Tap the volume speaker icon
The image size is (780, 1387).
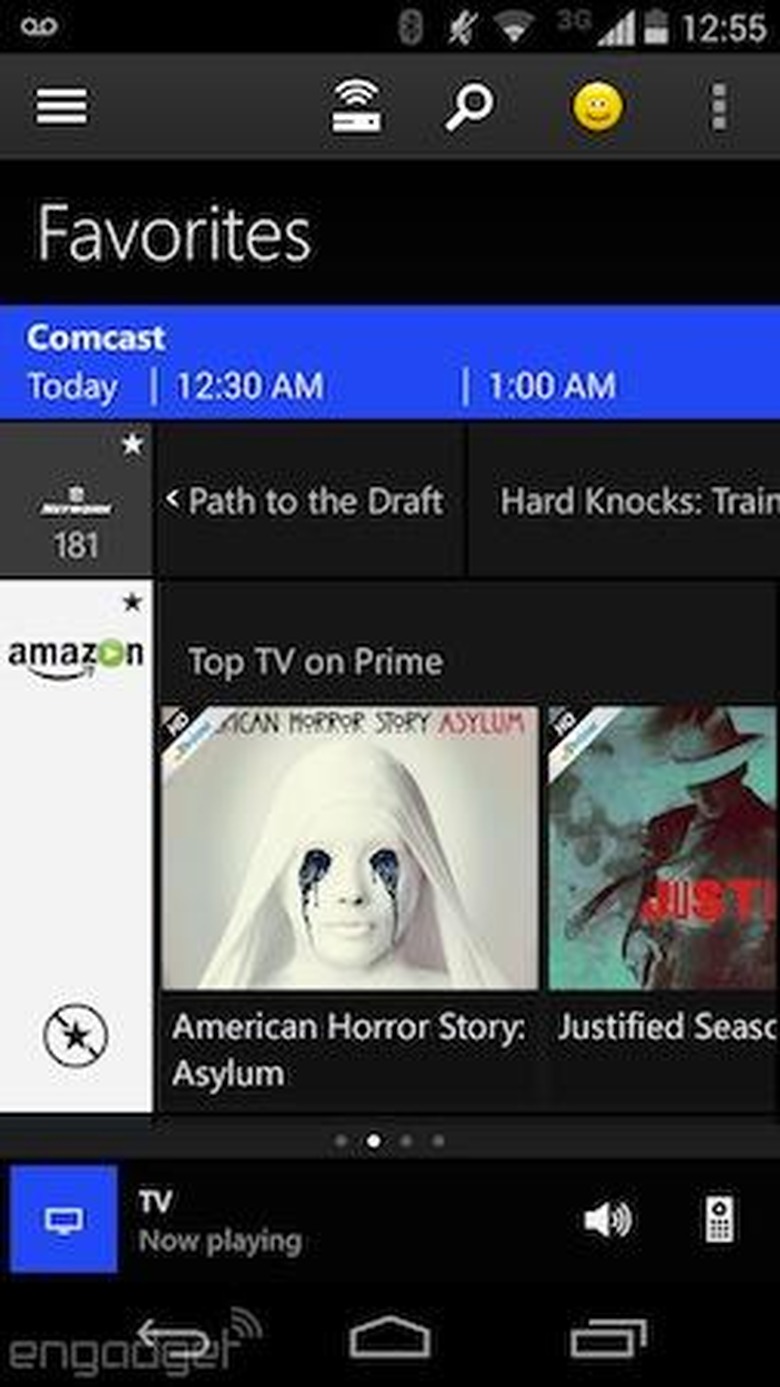click(x=607, y=1220)
